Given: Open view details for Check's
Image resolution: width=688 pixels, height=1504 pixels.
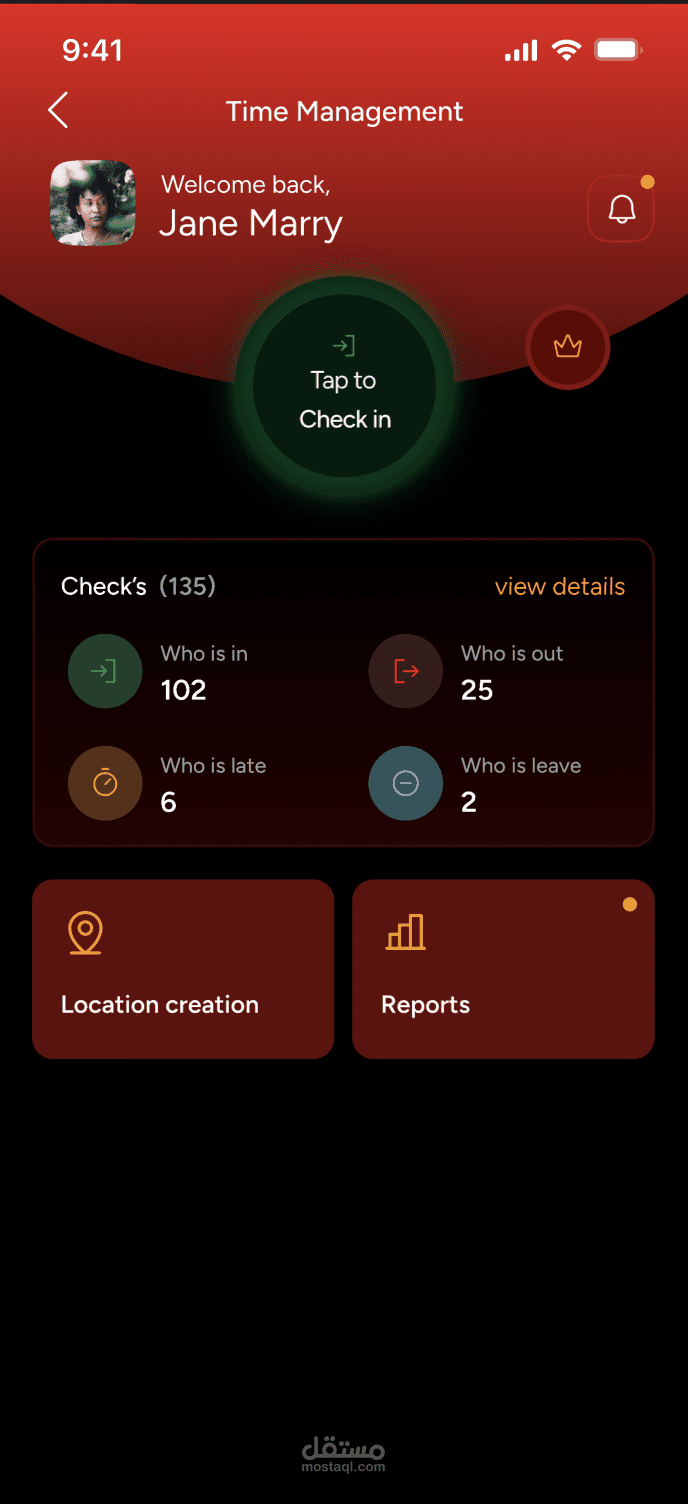Looking at the screenshot, I should coord(560,586).
